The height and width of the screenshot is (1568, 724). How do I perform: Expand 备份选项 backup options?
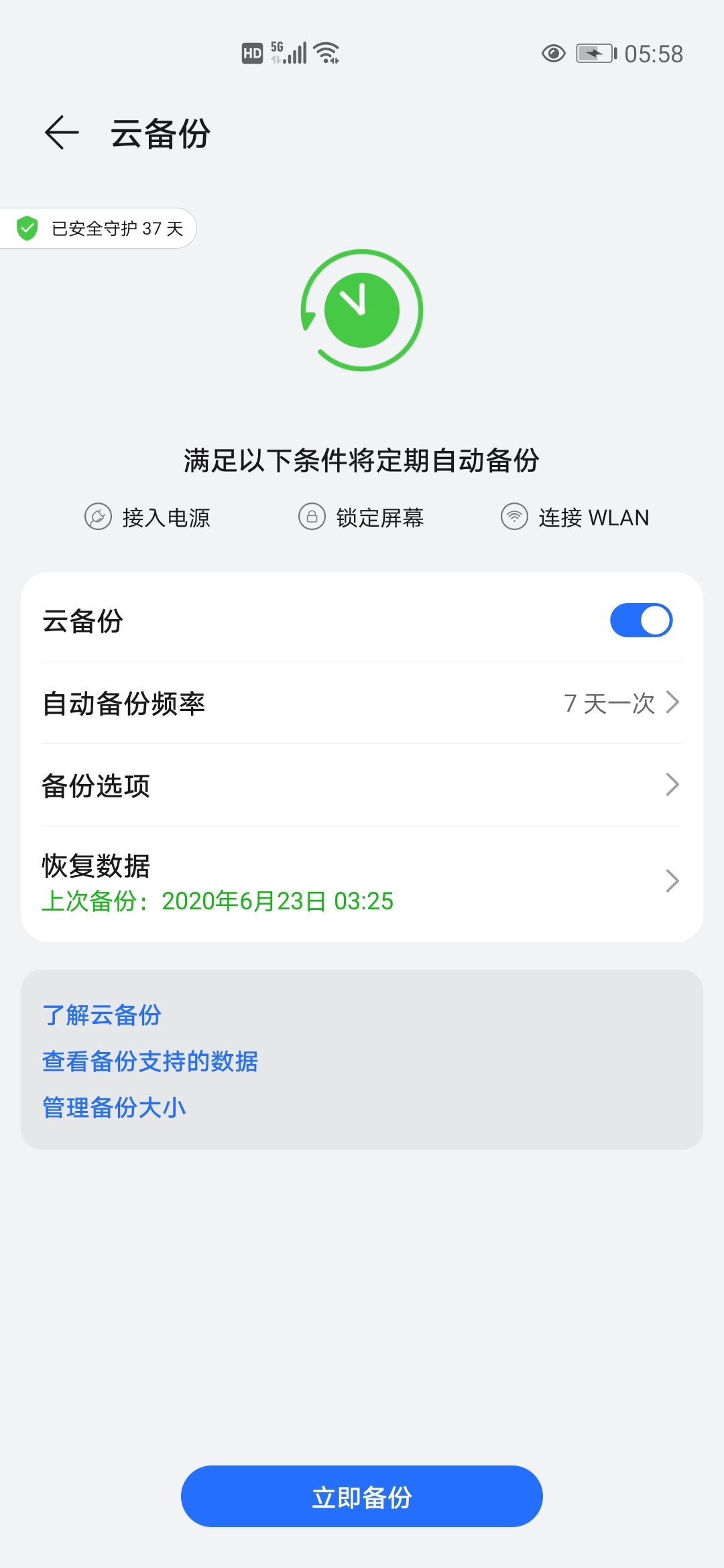click(x=362, y=785)
